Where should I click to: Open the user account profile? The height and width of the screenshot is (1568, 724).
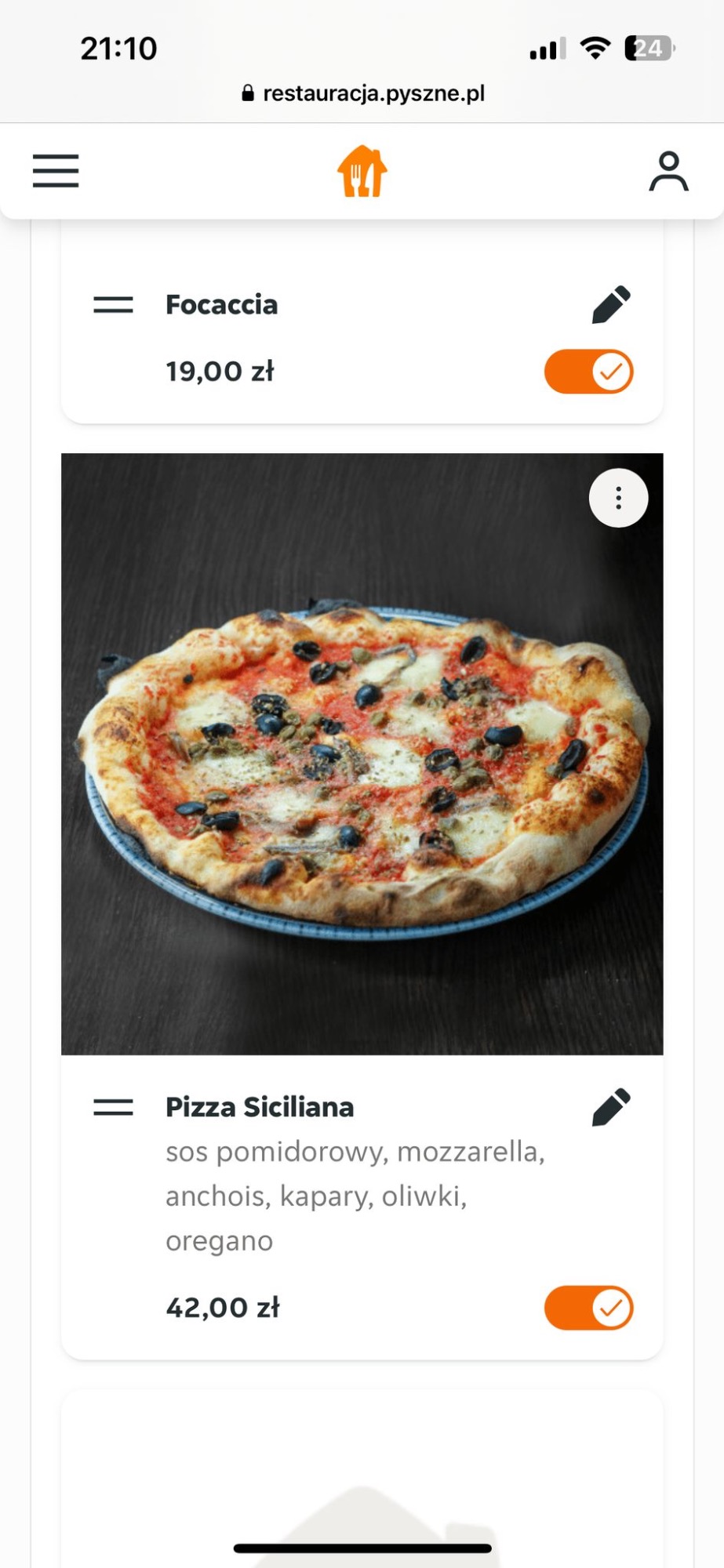668,171
